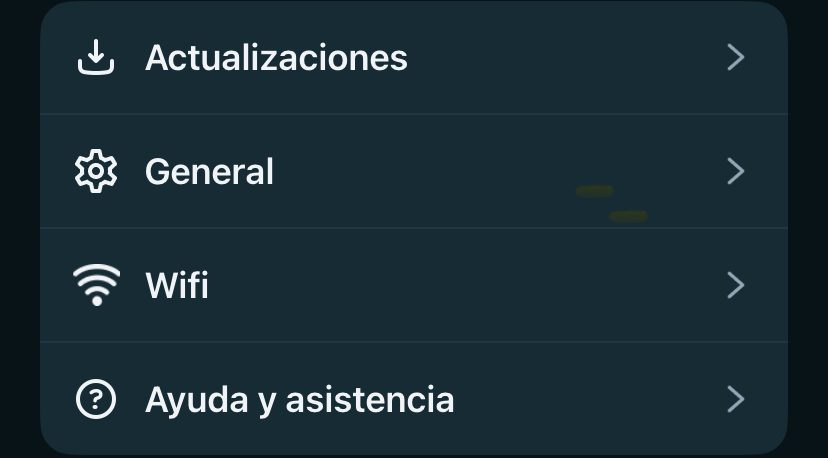Image resolution: width=828 pixels, height=458 pixels.
Task: Open the Actualizaciones row
Action: (414, 57)
